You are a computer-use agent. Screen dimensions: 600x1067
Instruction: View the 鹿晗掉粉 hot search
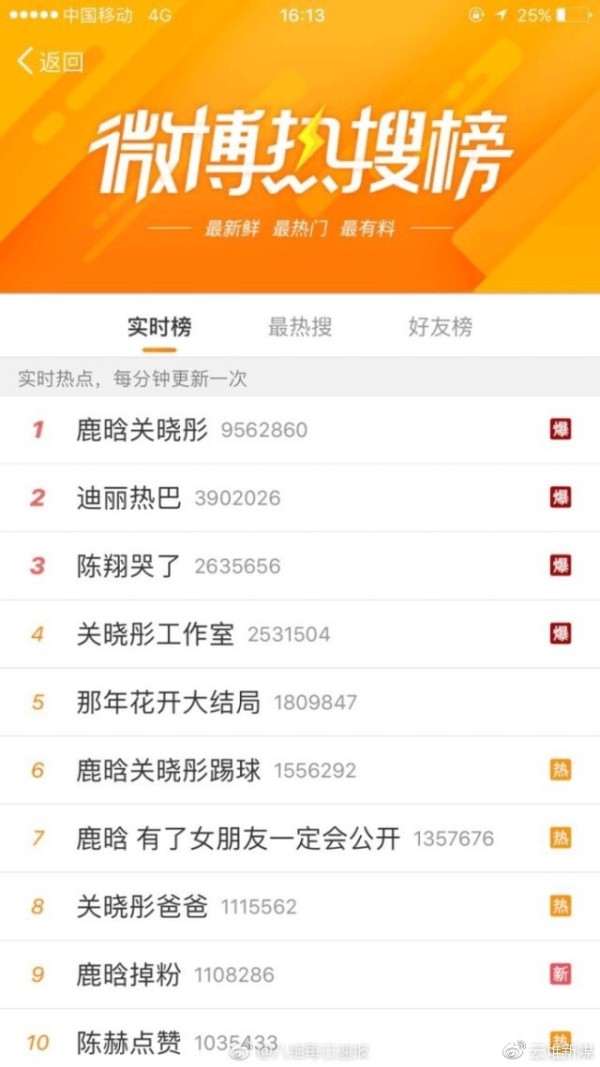tap(300, 975)
